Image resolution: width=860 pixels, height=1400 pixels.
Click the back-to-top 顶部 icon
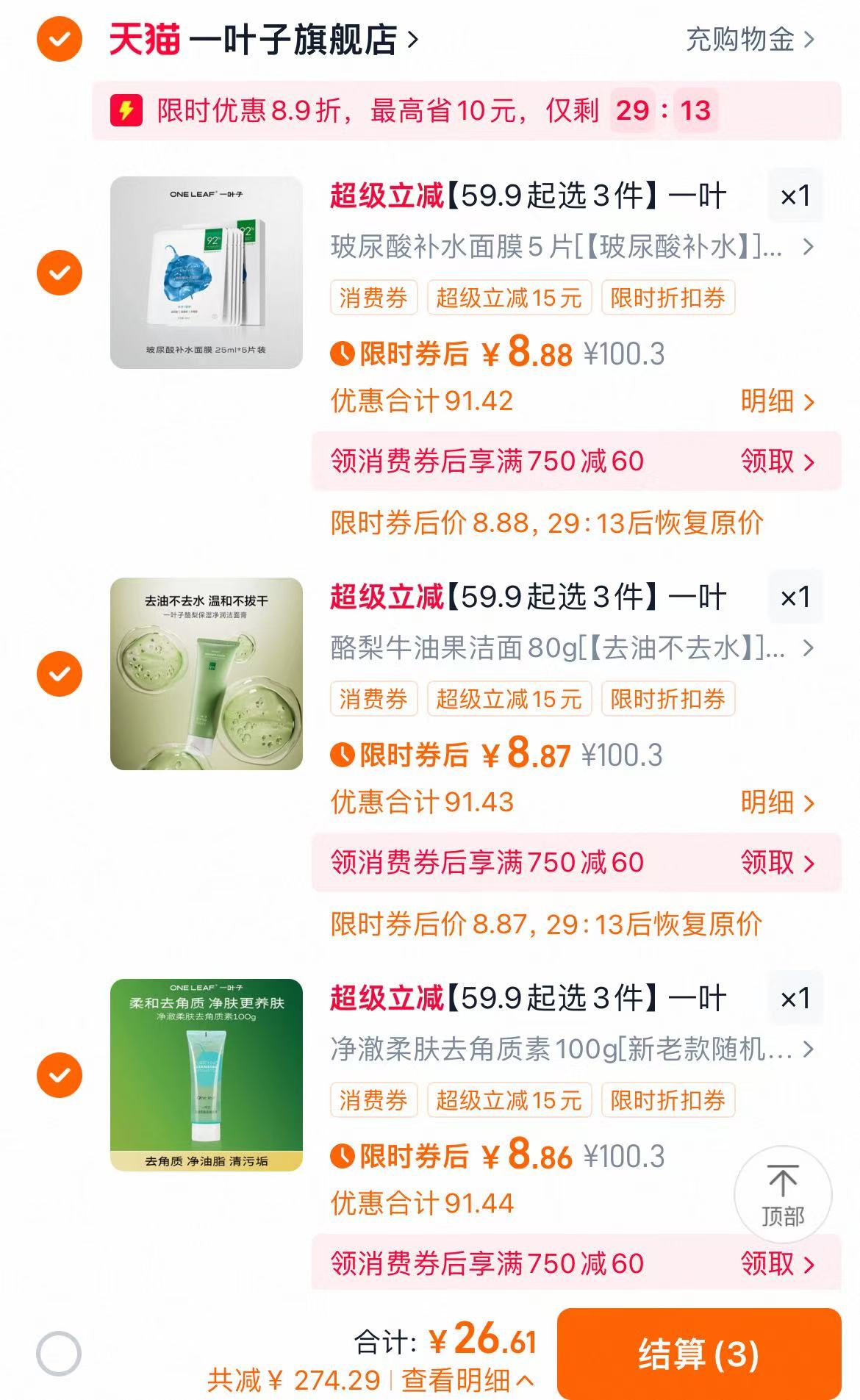784,1195
